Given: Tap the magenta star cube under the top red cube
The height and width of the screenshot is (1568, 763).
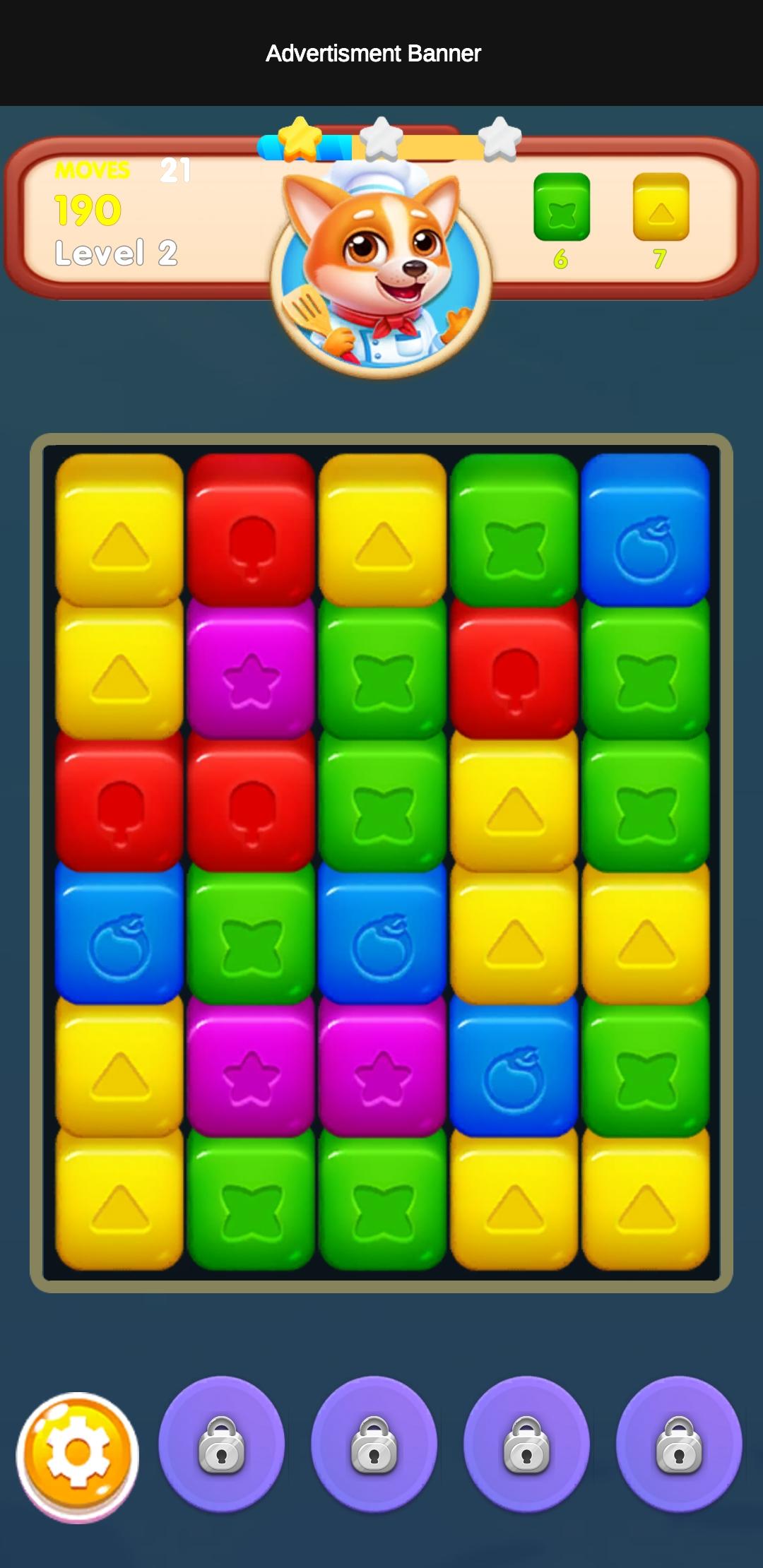Looking at the screenshot, I should (x=251, y=667).
